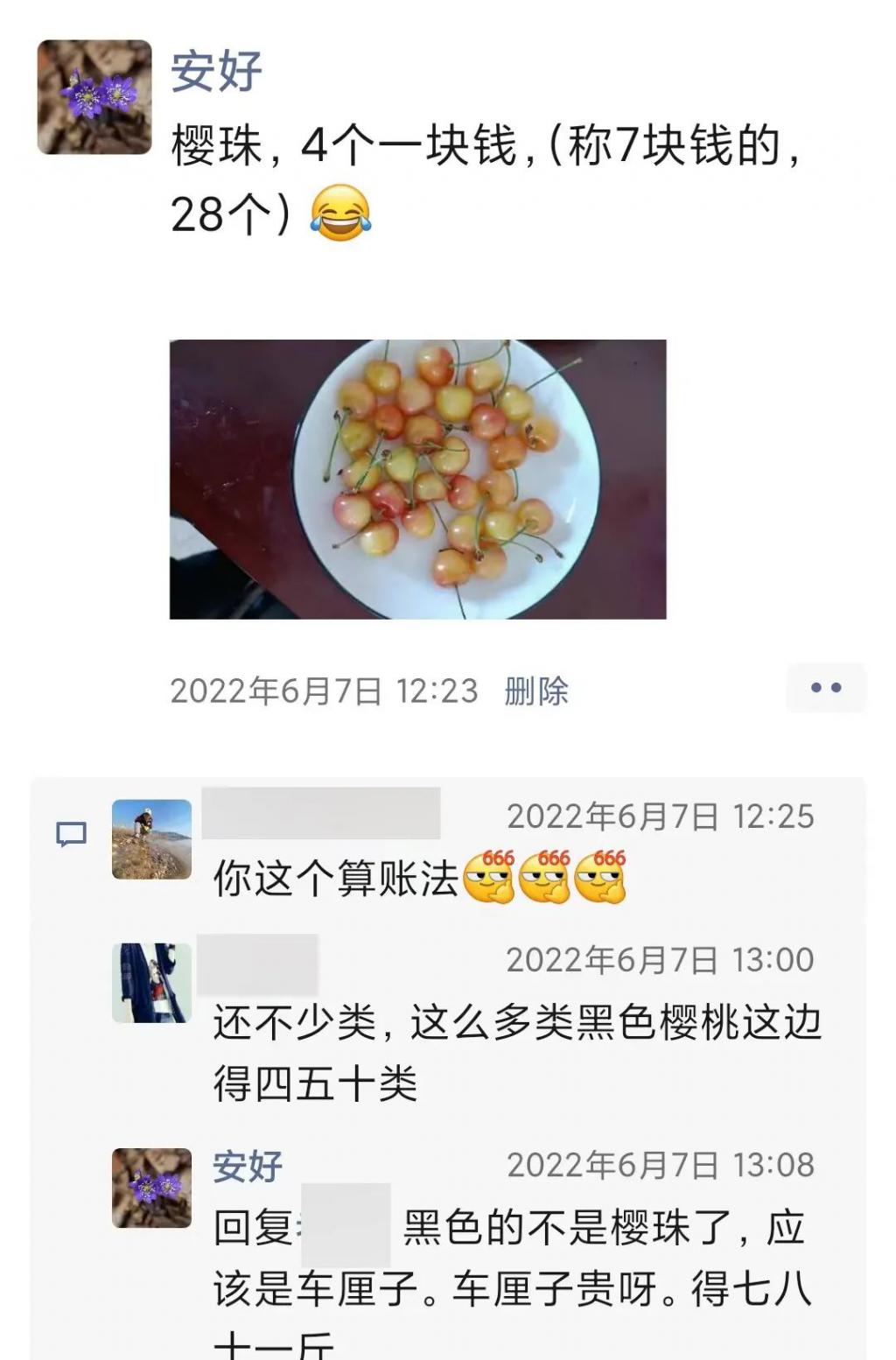Open avatar of the 你这个算账法 commenter
The width and height of the screenshot is (896, 1360).
coord(151,838)
